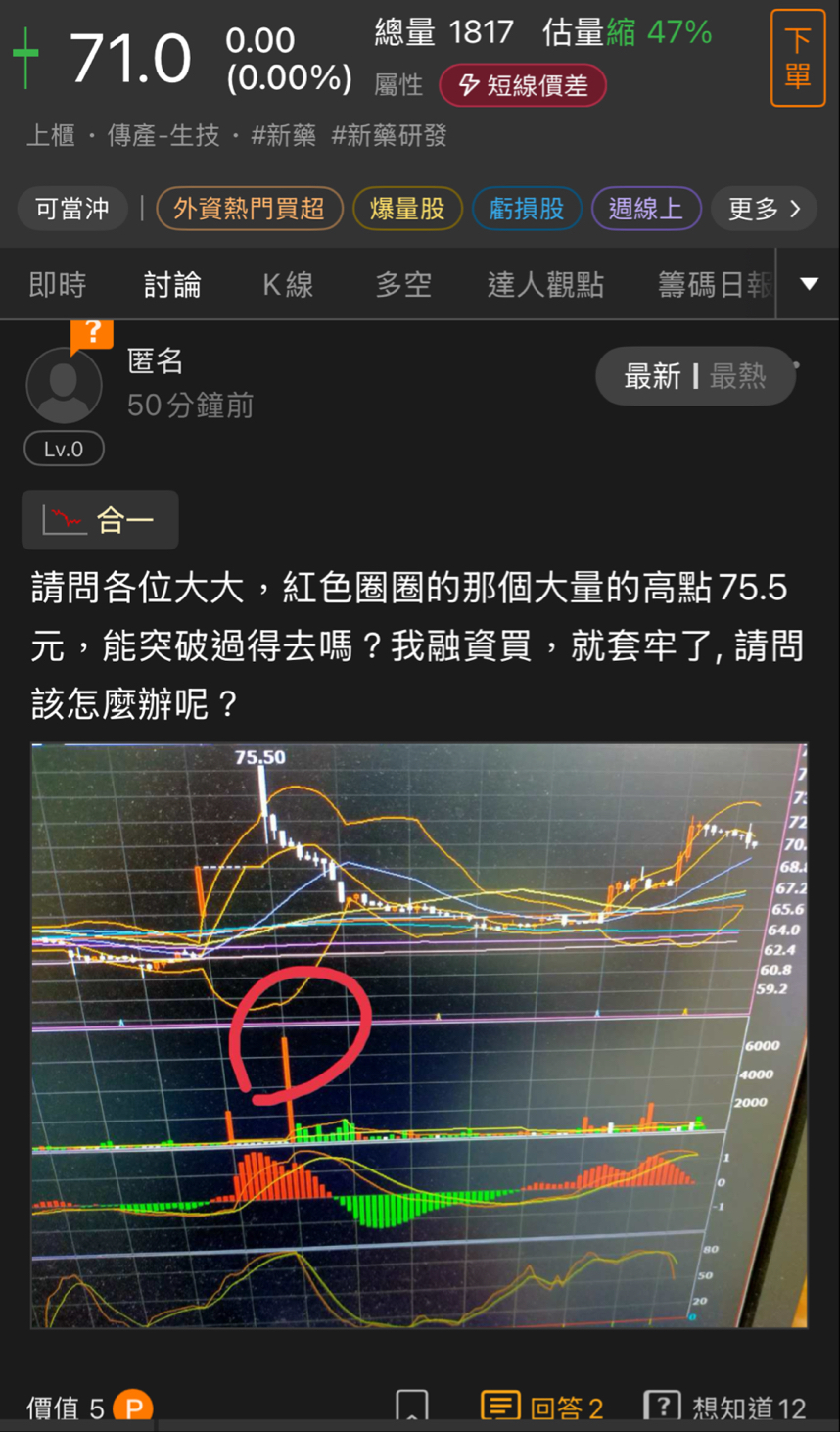The image size is (840, 1432).
Task: Open the 多空 tab
Action: coord(403,285)
